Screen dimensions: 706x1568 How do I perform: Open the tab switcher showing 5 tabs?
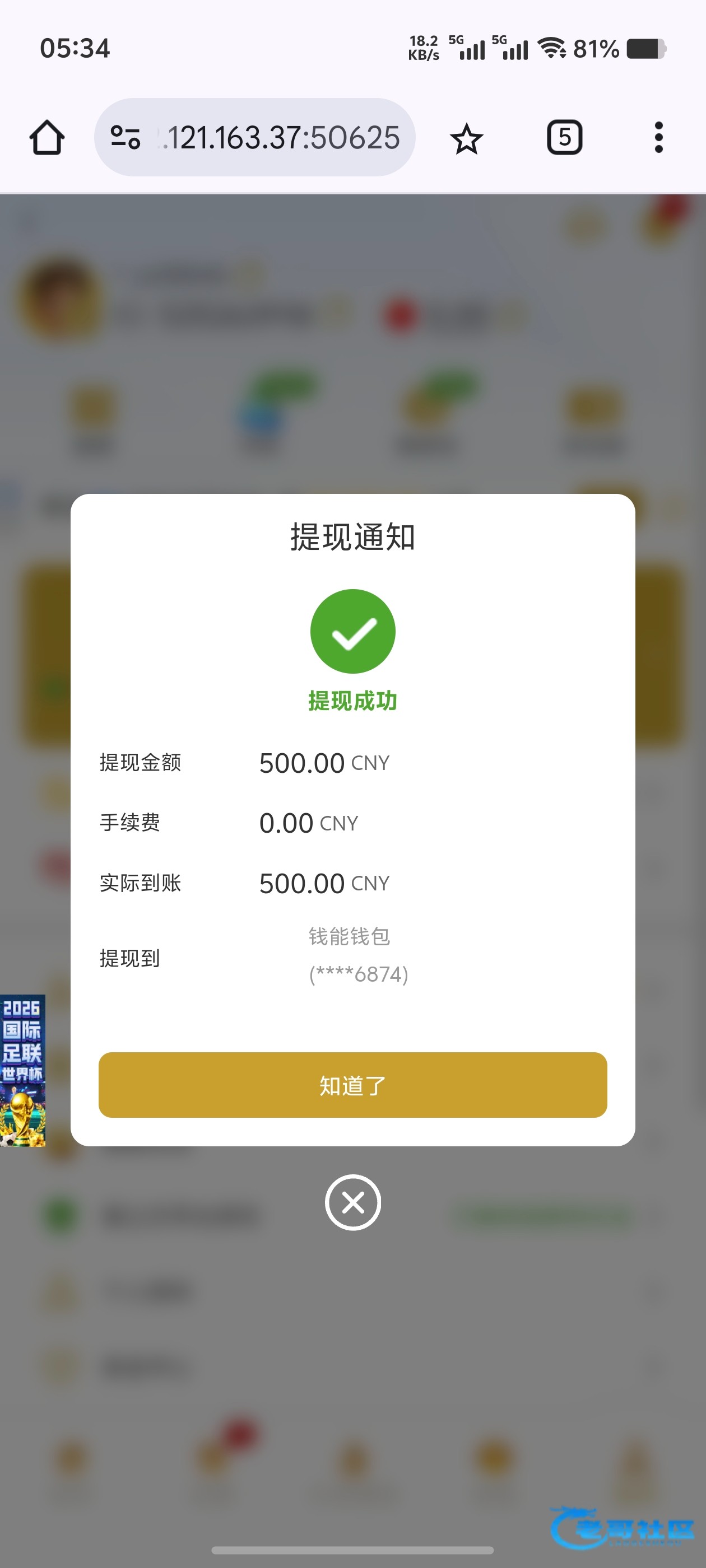pyautogui.click(x=564, y=138)
